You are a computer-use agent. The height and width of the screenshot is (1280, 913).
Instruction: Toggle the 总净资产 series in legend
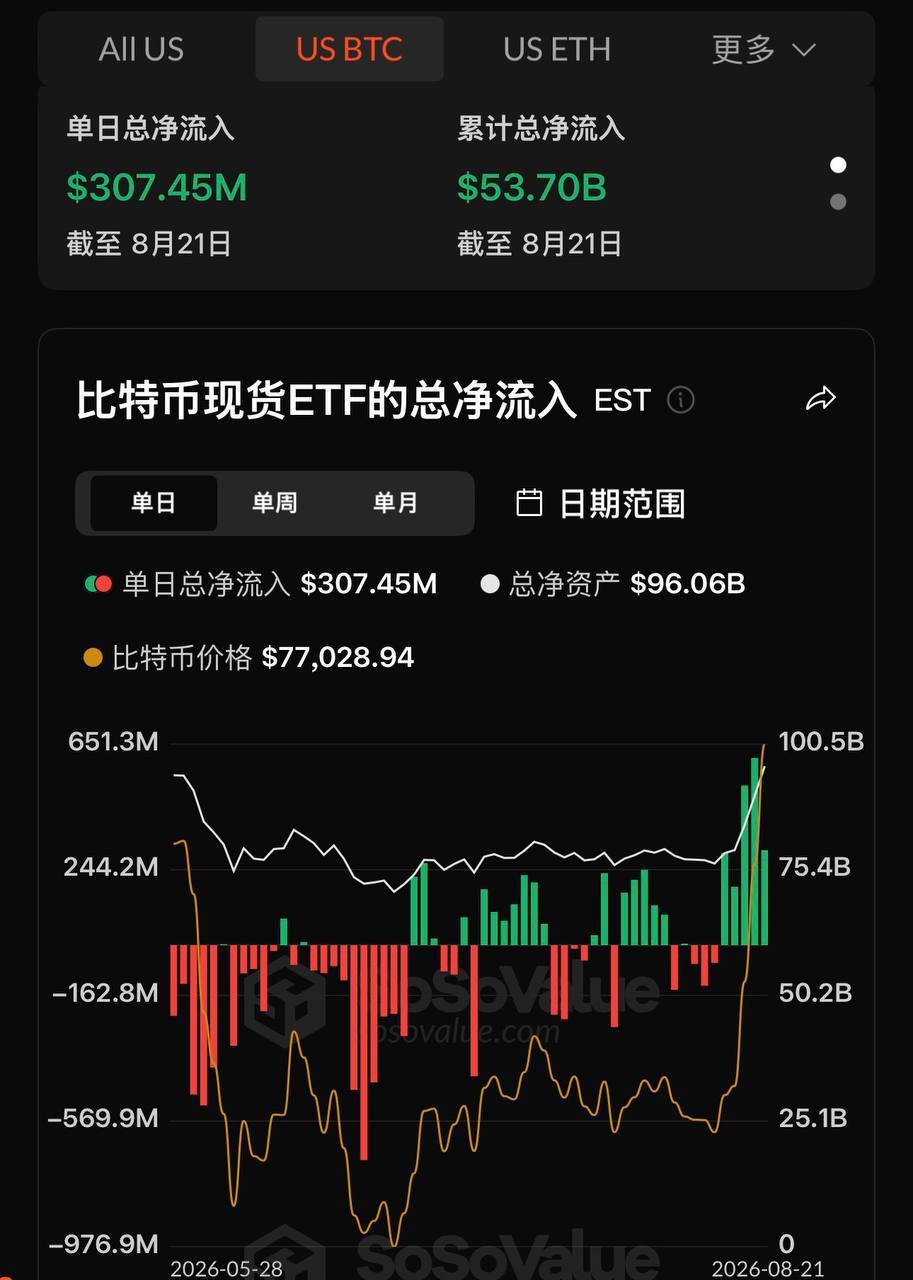tap(613, 584)
